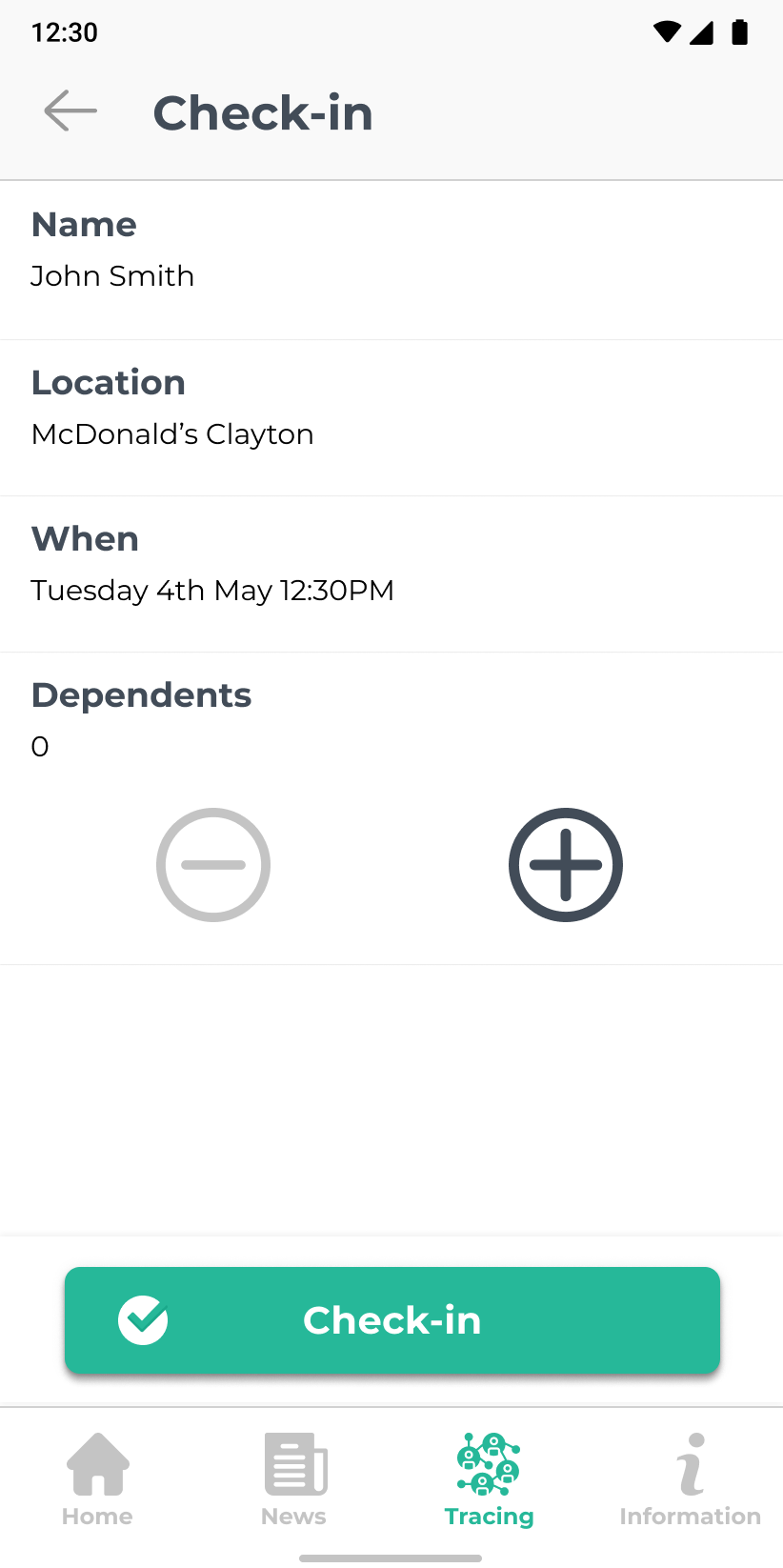Open the News tab
The width and height of the screenshot is (783, 1568).
[294, 1480]
